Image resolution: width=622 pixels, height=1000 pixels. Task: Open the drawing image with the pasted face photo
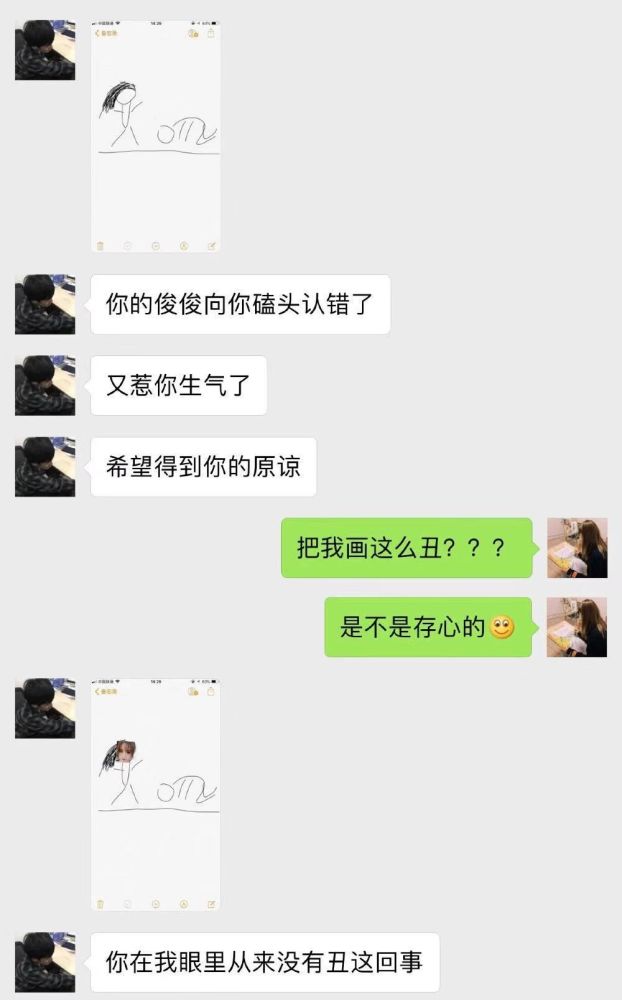click(x=156, y=794)
